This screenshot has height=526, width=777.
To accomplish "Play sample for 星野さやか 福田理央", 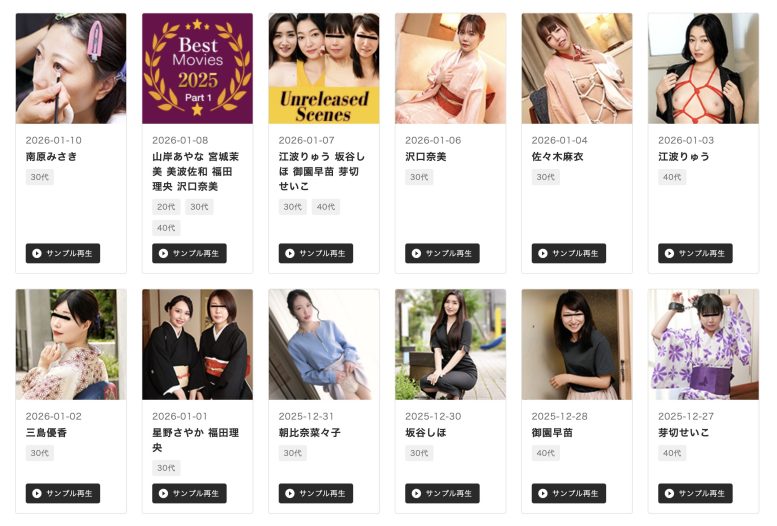I will [x=189, y=493].
